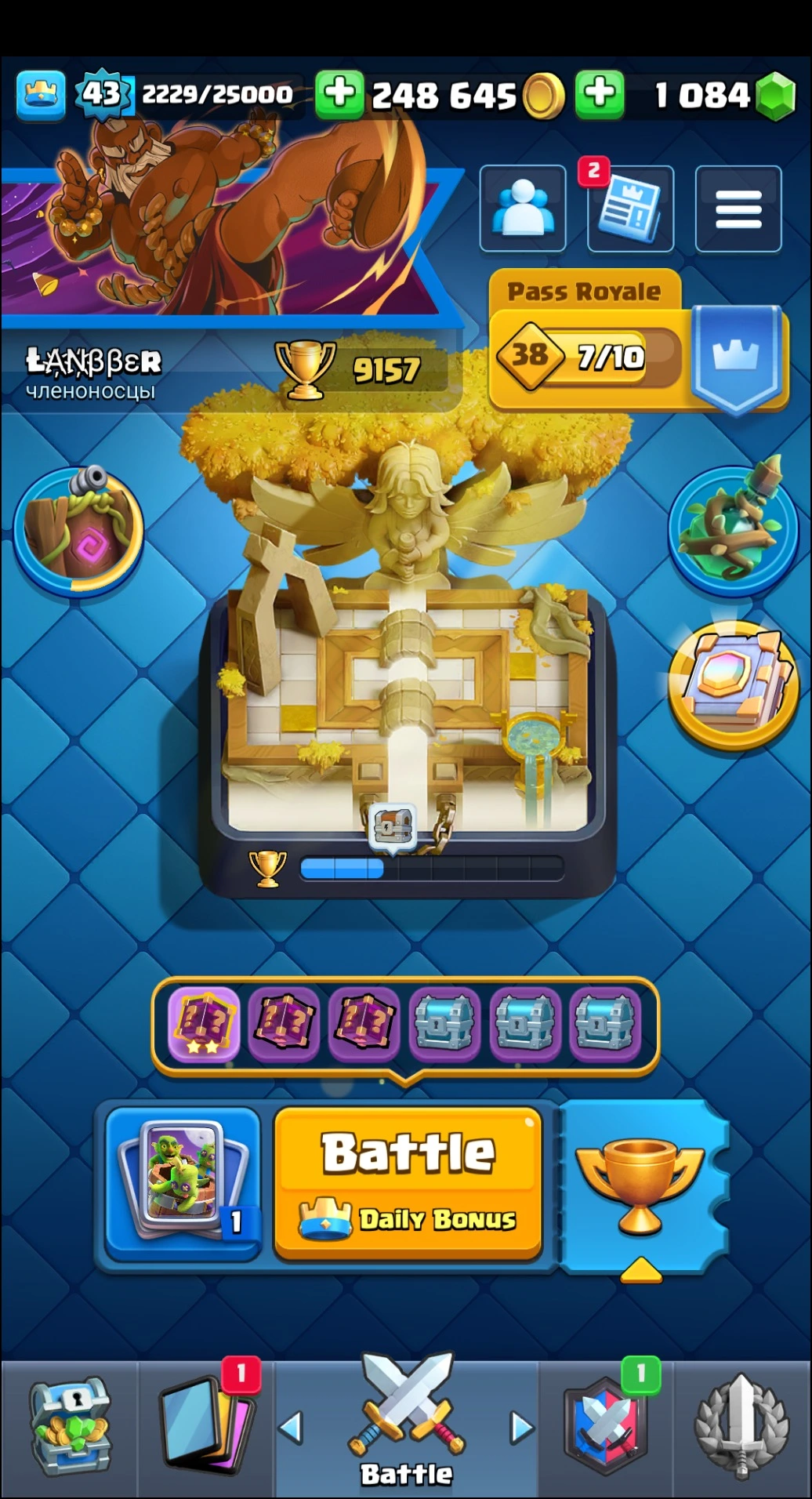Buy more gems with the plus button
This screenshot has width=812, height=1499.
click(600, 94)
